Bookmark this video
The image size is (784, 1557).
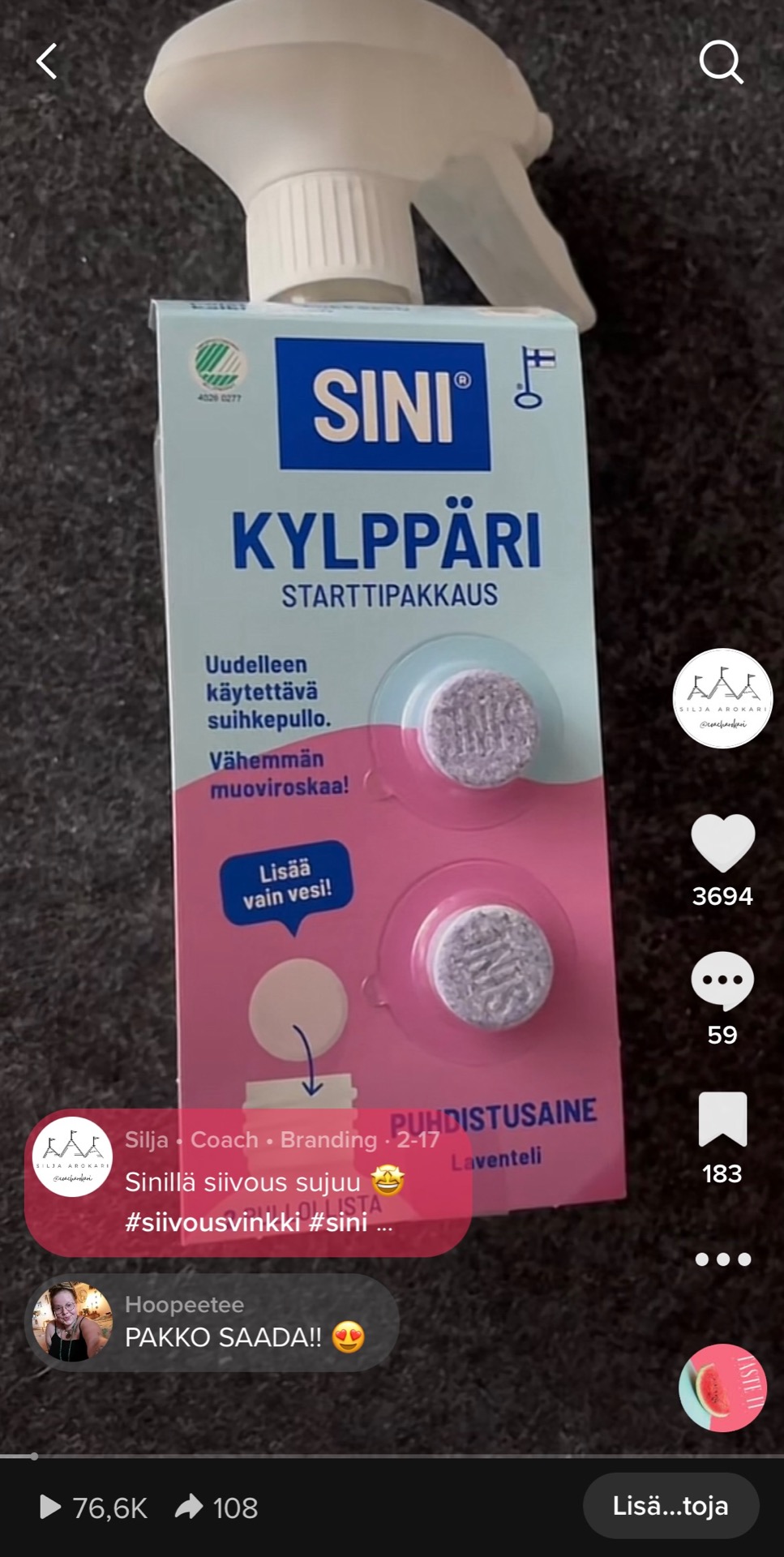pyautogui.click(x=722, y=1120)
